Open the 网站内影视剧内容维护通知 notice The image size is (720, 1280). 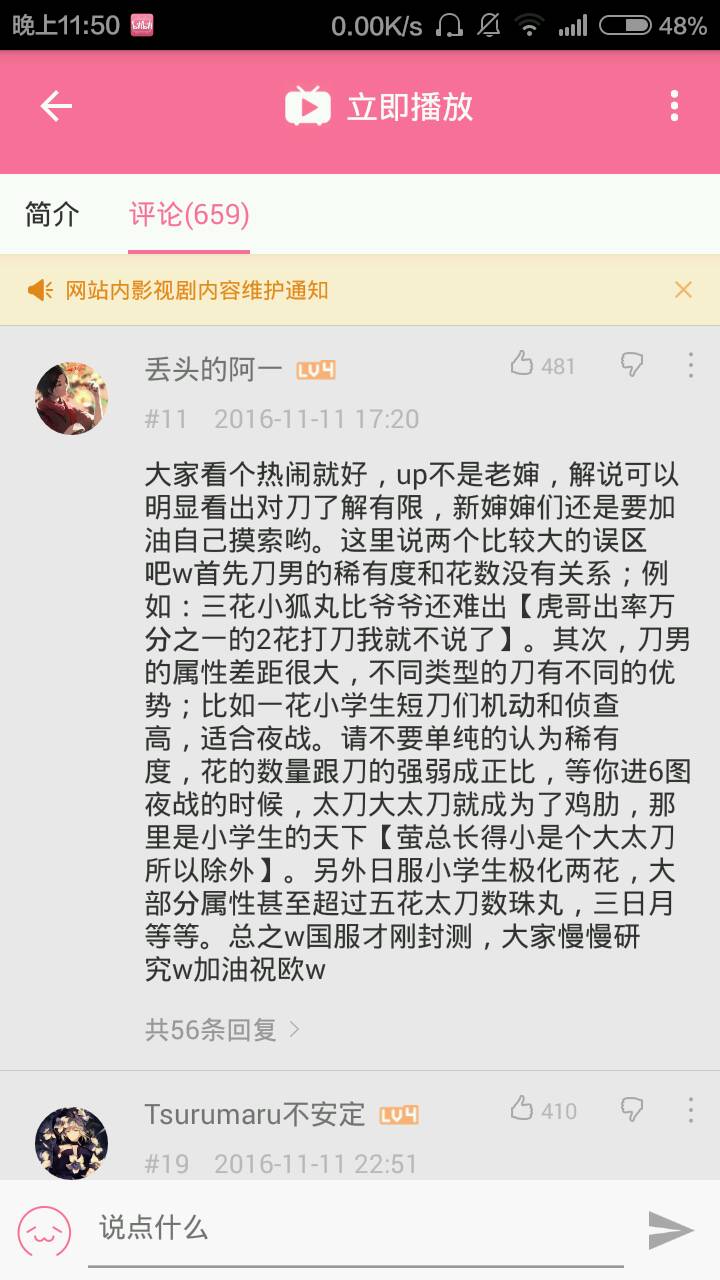196,291
